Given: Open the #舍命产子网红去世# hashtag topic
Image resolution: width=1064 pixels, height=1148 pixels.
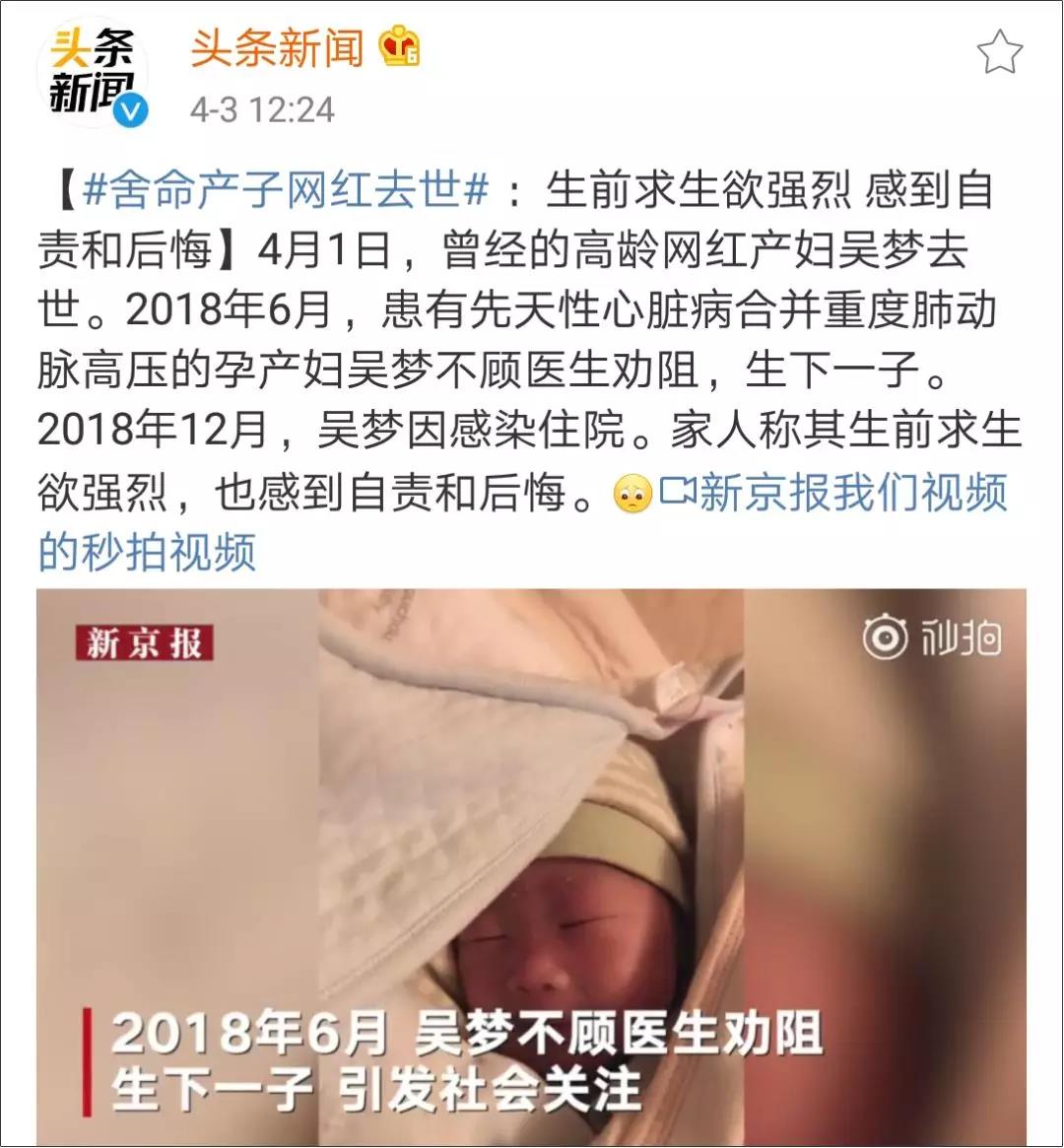Looking at the screenshot, I should pos(286,191).
